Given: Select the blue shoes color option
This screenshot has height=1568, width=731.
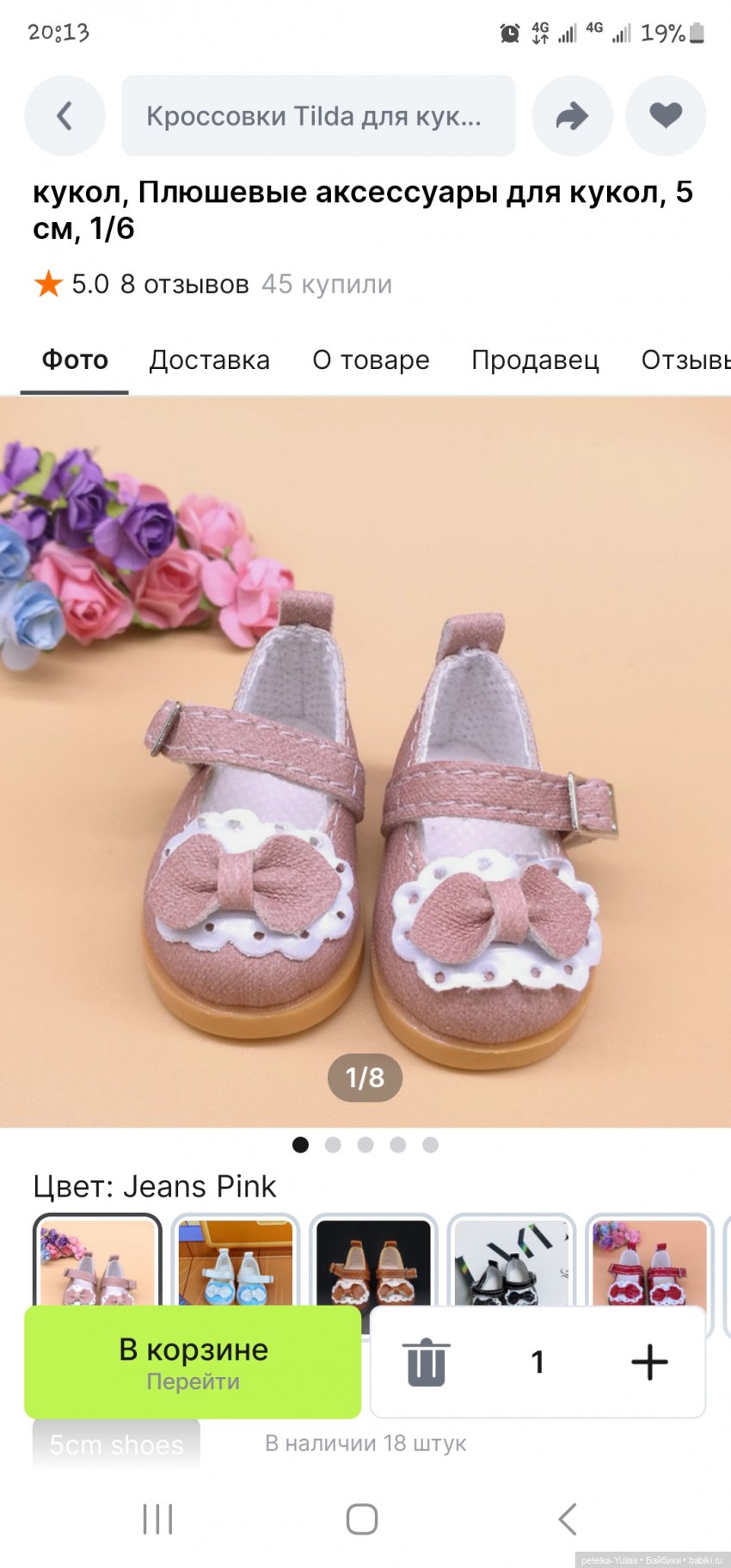Looking at the screenshot, I should pos(235,1260).
